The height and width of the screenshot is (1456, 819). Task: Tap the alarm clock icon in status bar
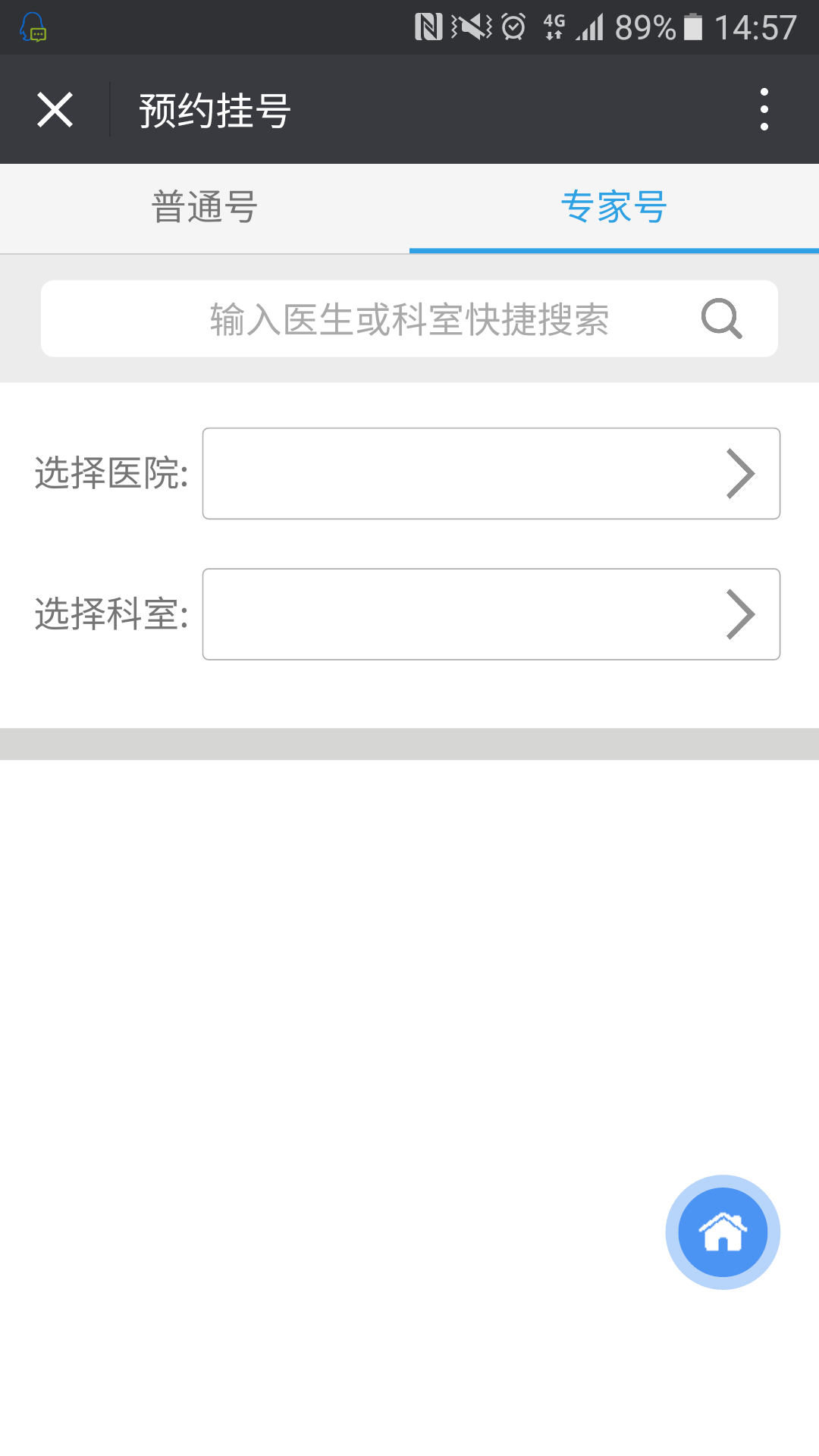click(513, 25)
